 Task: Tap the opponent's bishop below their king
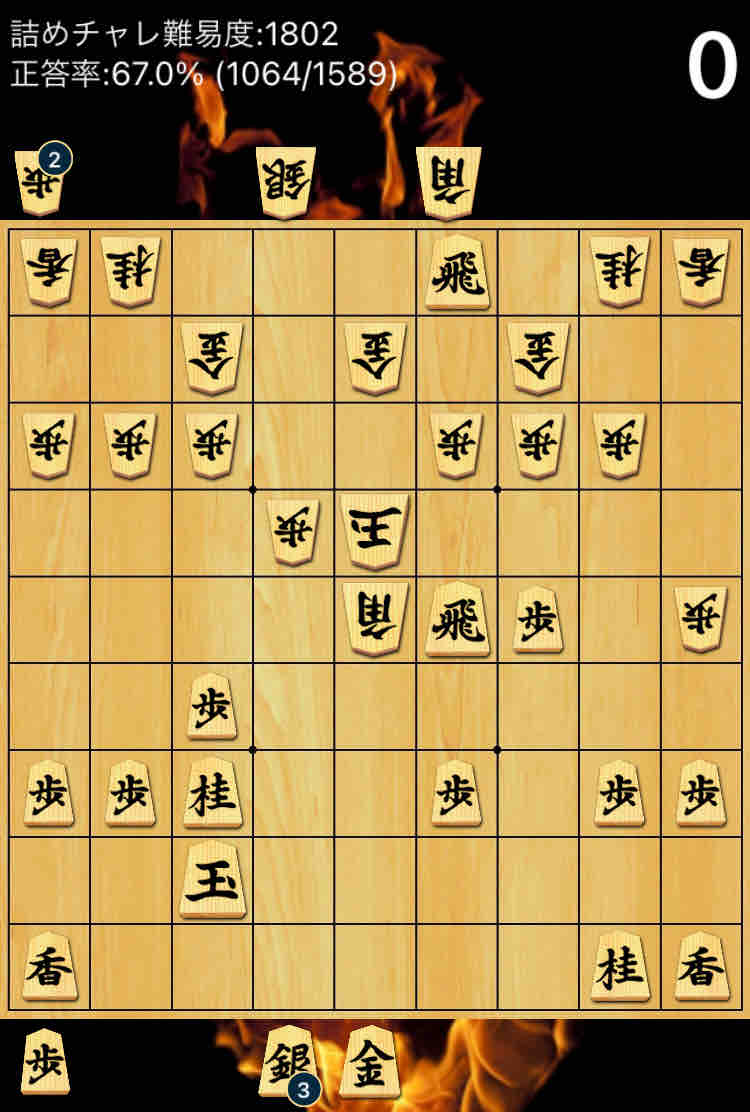point(374,620)
